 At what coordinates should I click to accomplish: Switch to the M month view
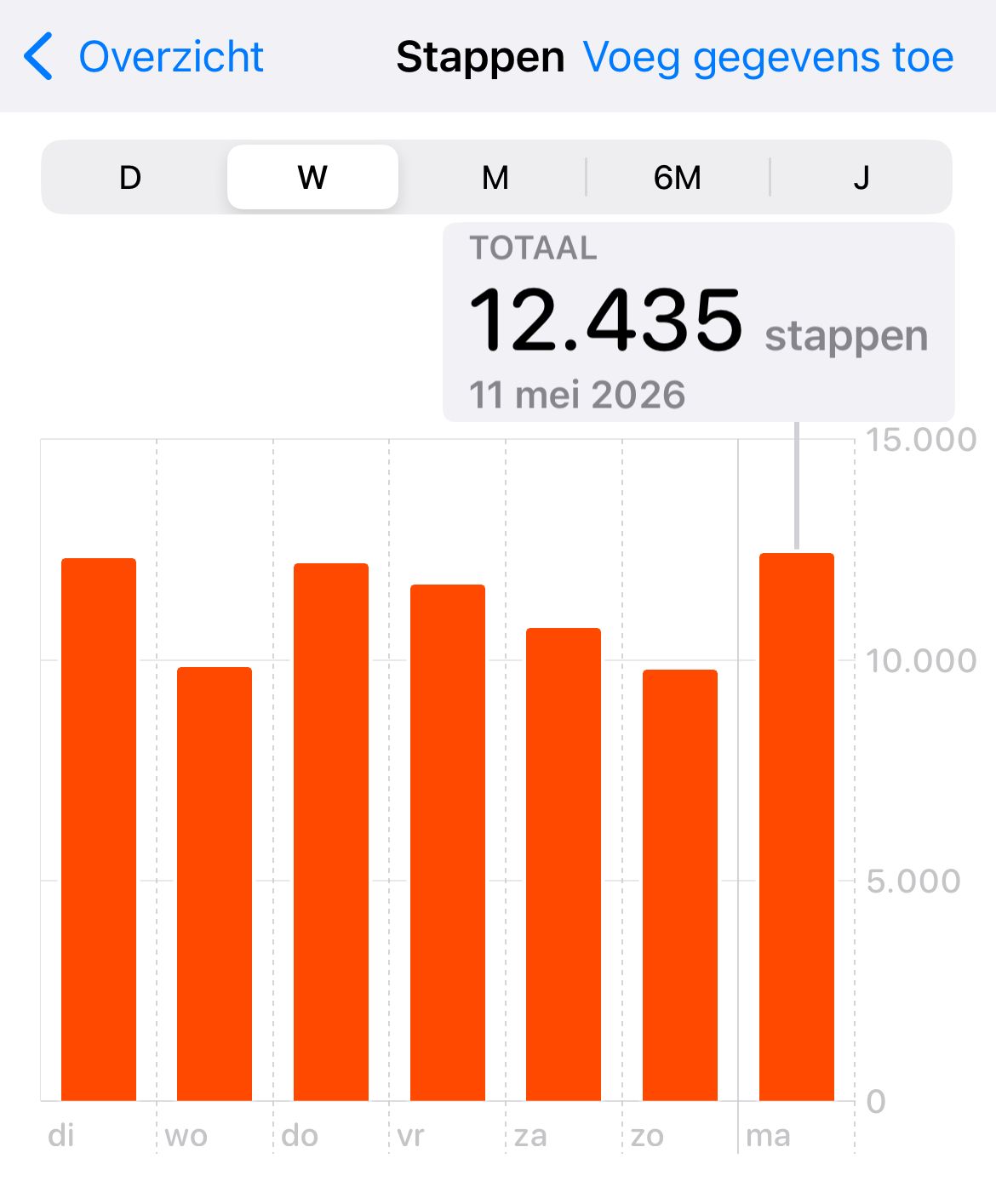[495, 177]
